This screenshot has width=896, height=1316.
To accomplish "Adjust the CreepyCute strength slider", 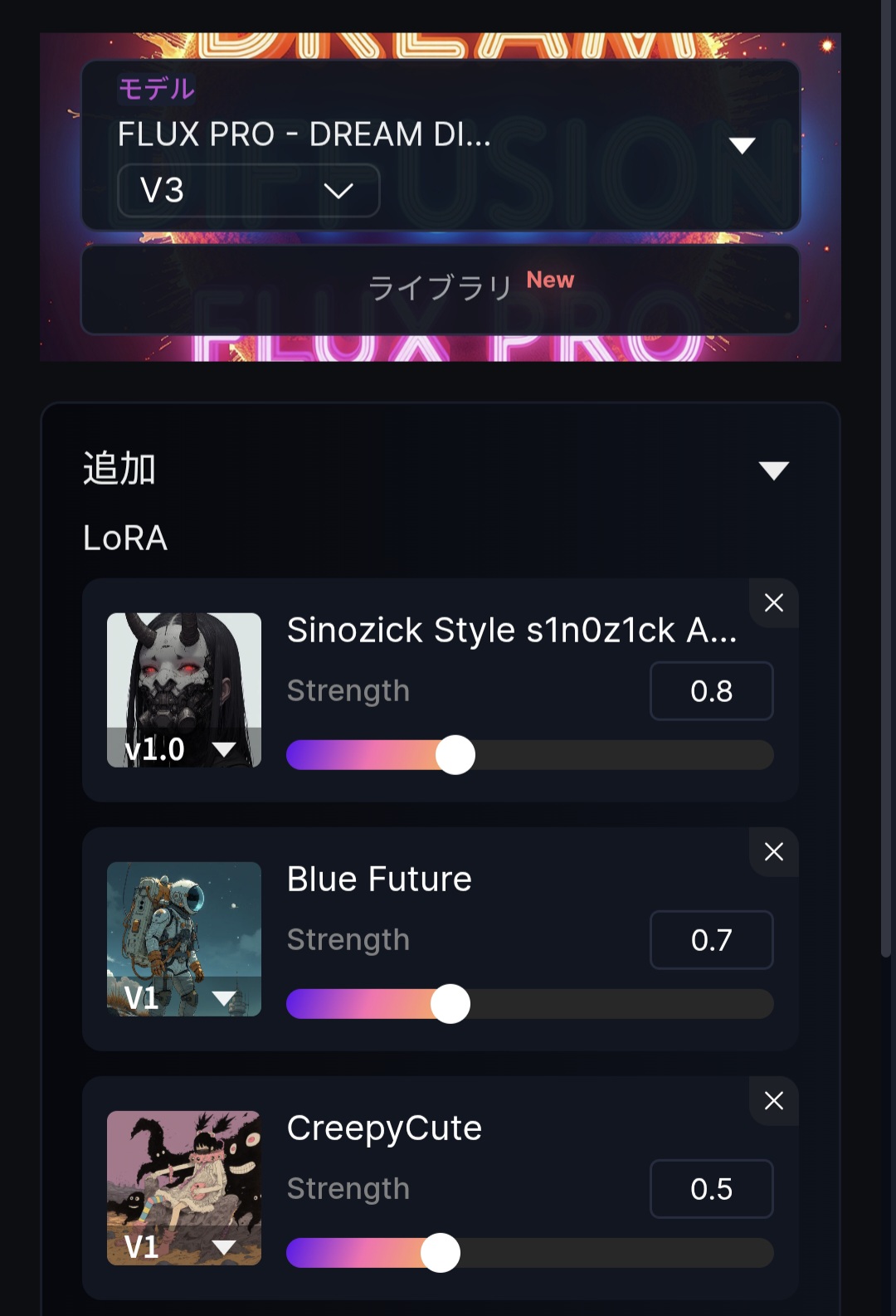I will pos(441,1253).
